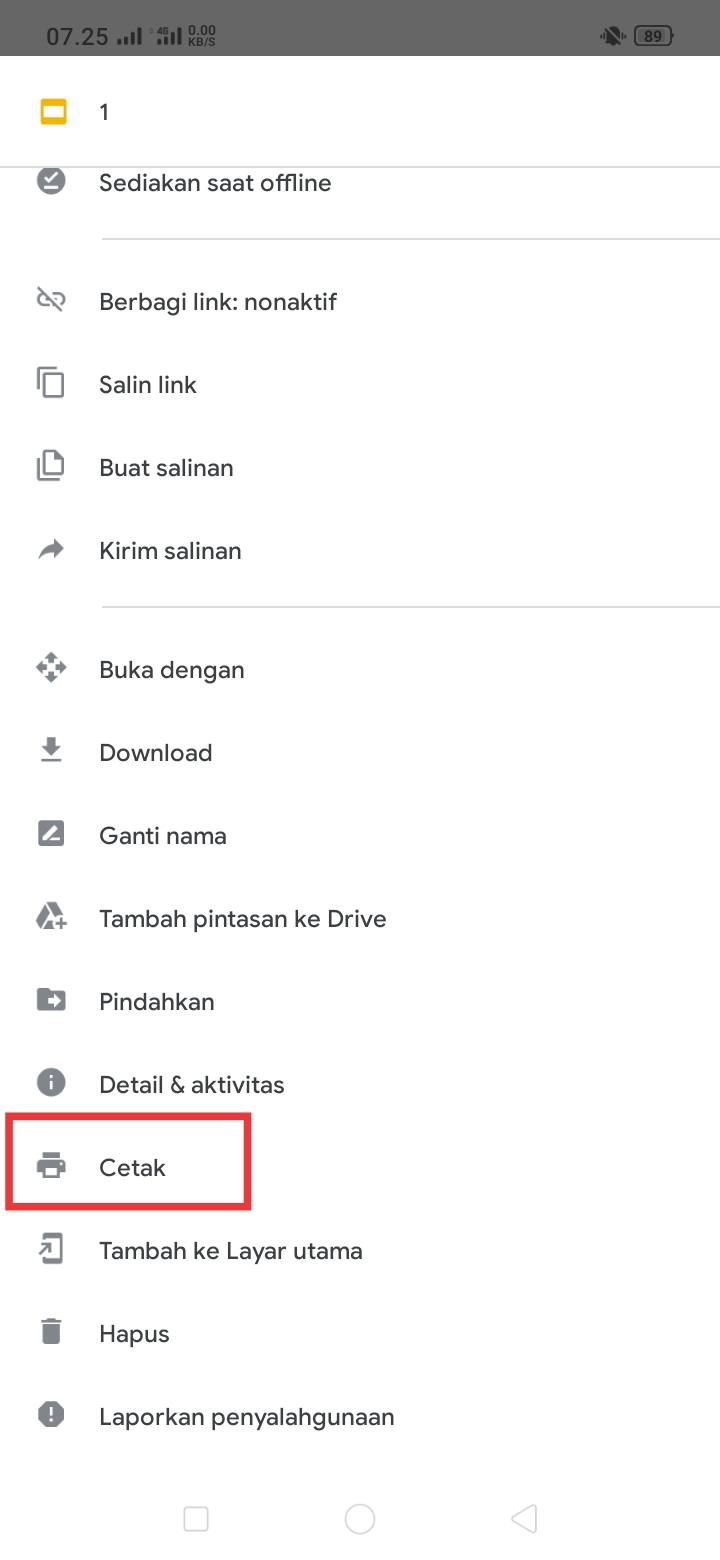Select Tambah ke Layar utama
Screen dimensions: 720x1560
(x=230, y=1251)
